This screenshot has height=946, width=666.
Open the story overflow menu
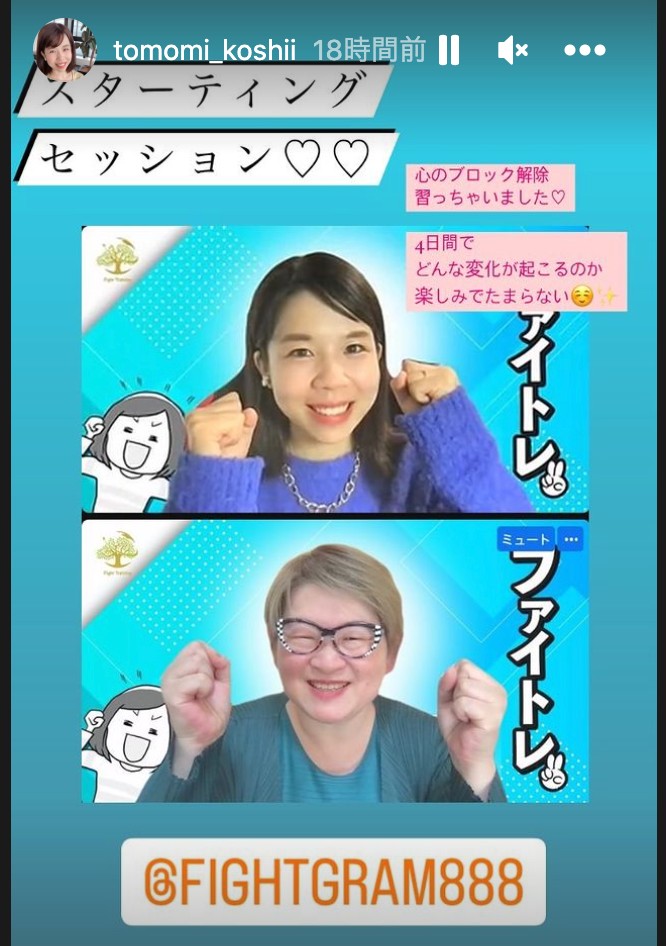(x=586, y=49)
